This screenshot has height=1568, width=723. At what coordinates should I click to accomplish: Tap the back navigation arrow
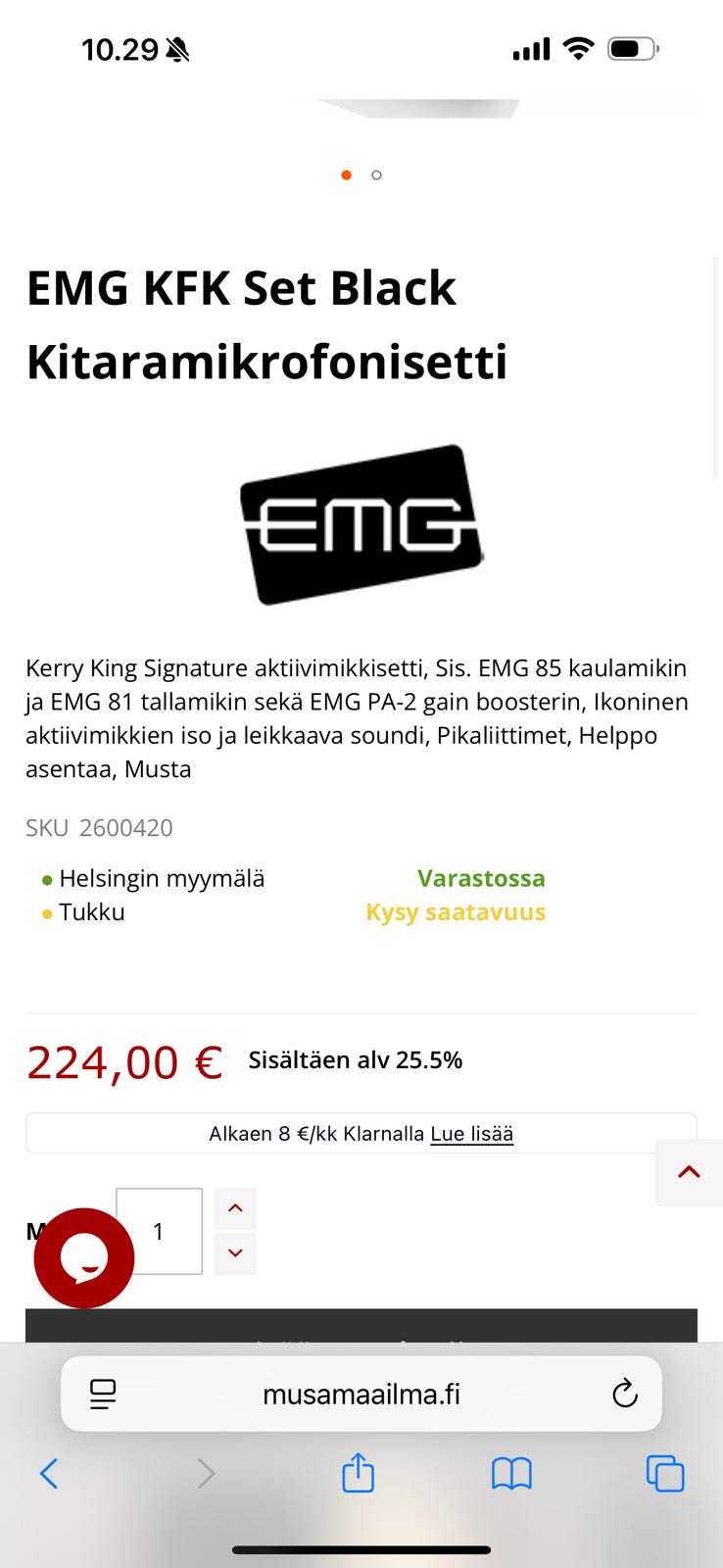click(50, 1473)
